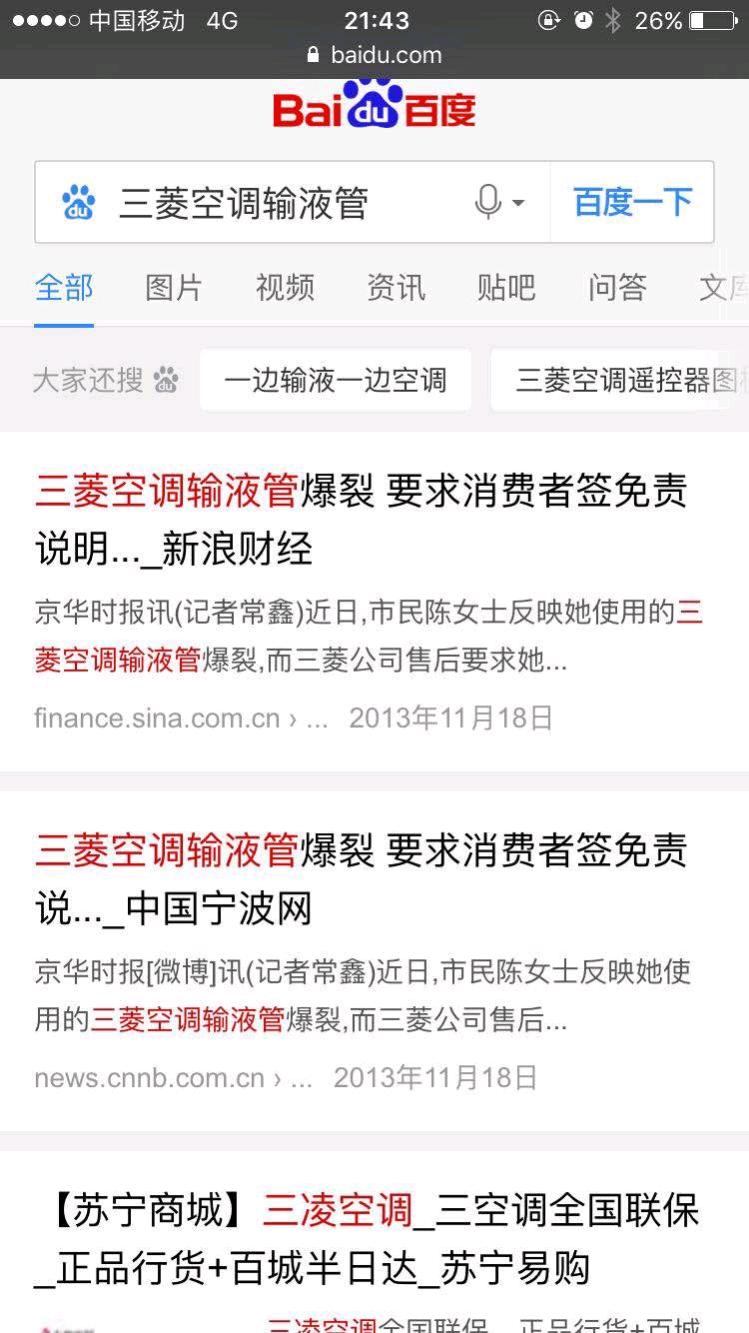The image size is (749, 1333).
Task: Switch to the 贴吧 tab
Action: point(506,288)
